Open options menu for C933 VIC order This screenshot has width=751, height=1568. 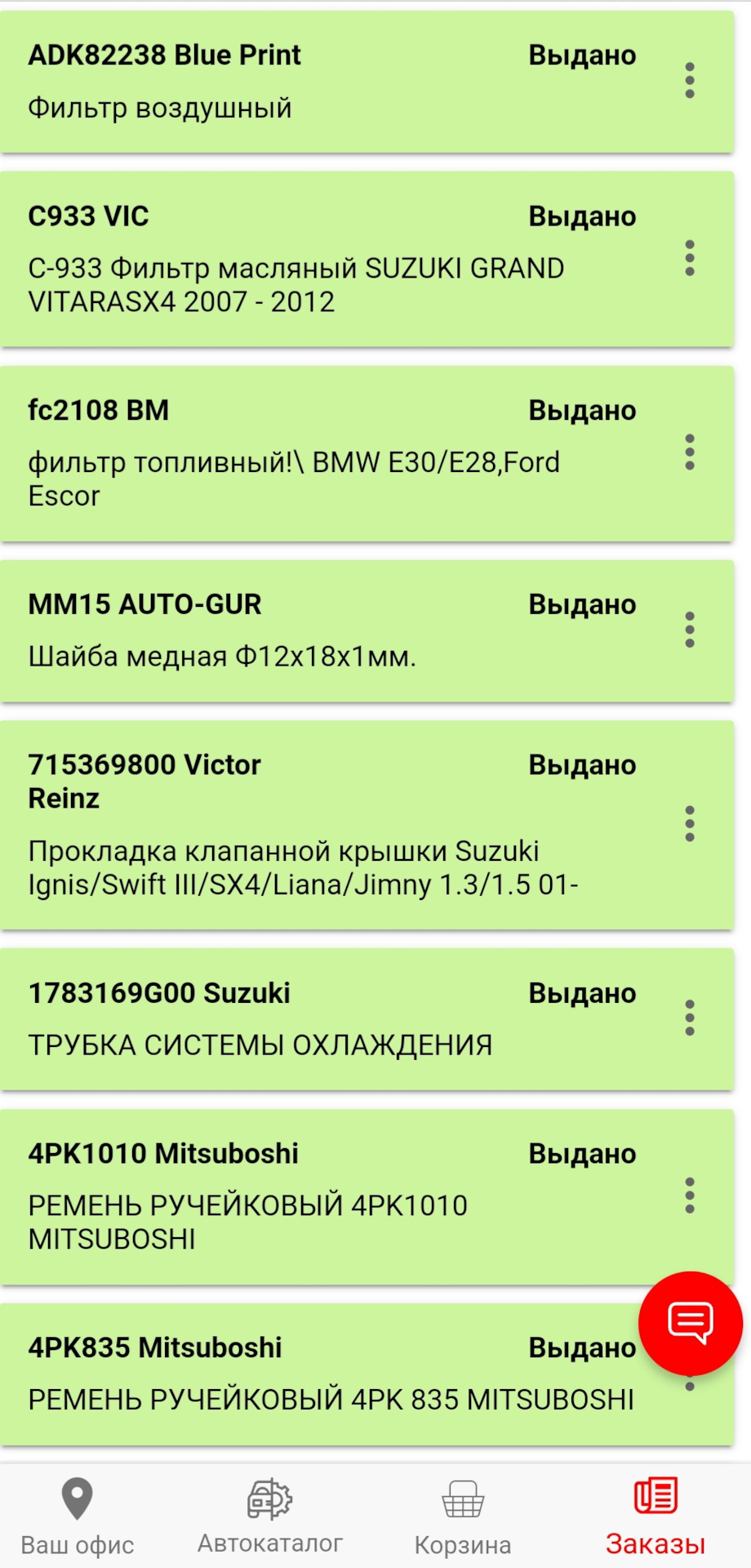coord(690,258)
